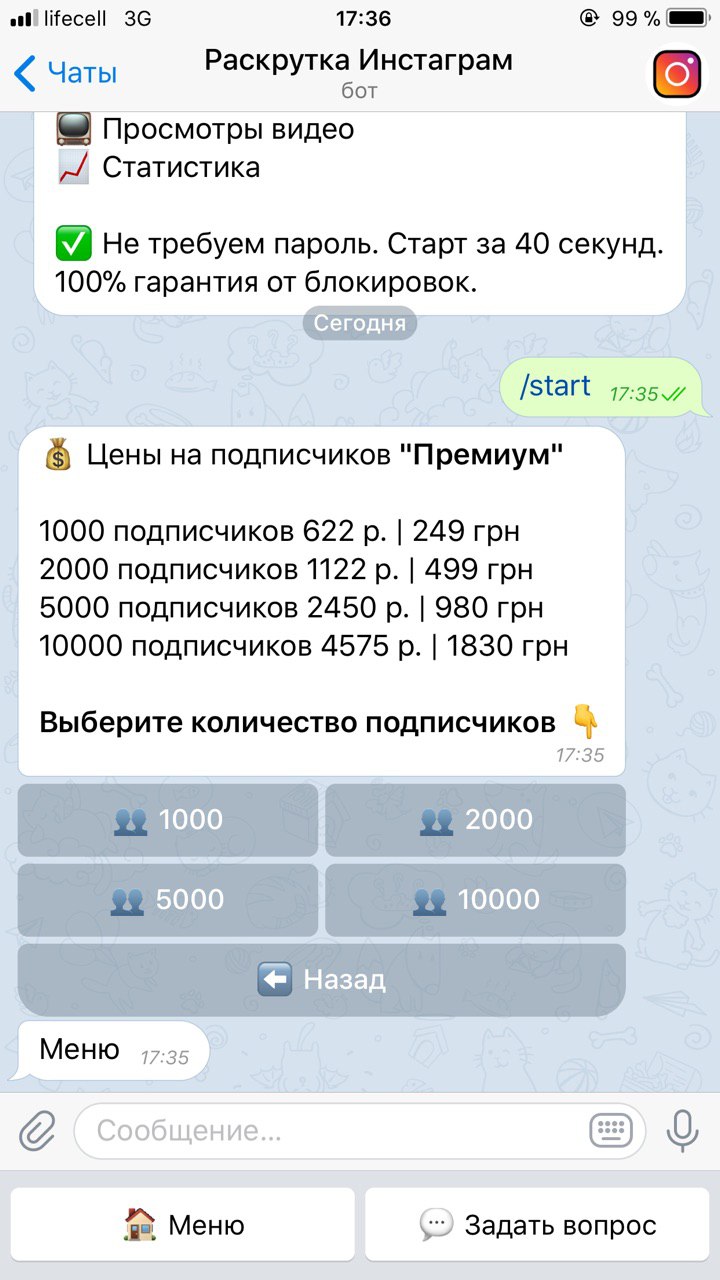Attach a file with the paperclip
Viewport: 720px width, 1280px height.
(37, 1131)
